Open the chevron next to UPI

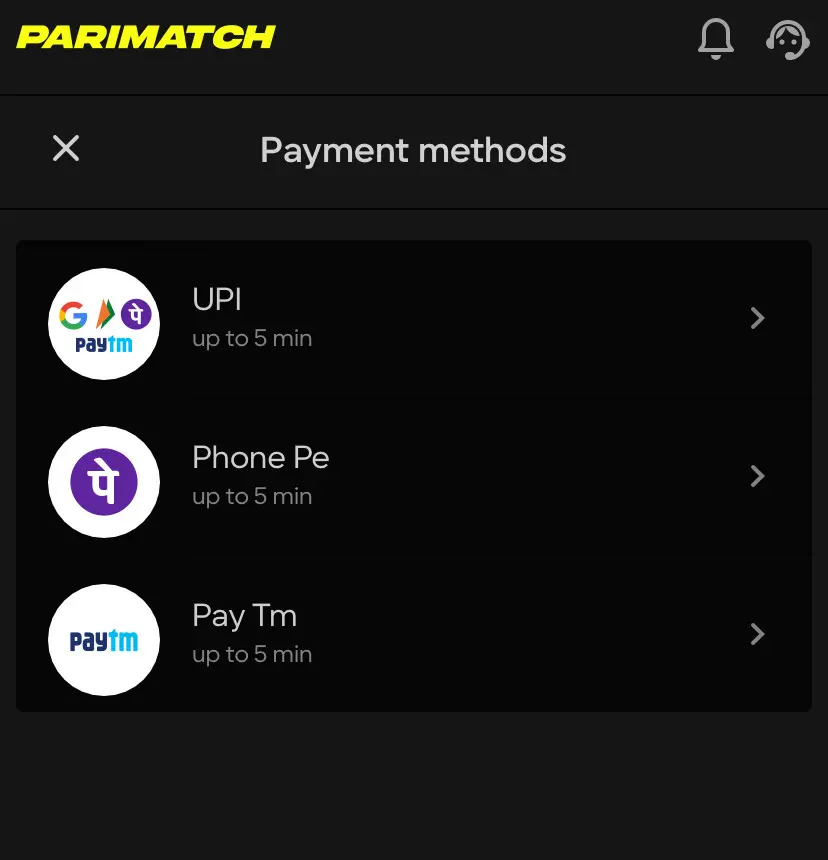click(757, 318)
